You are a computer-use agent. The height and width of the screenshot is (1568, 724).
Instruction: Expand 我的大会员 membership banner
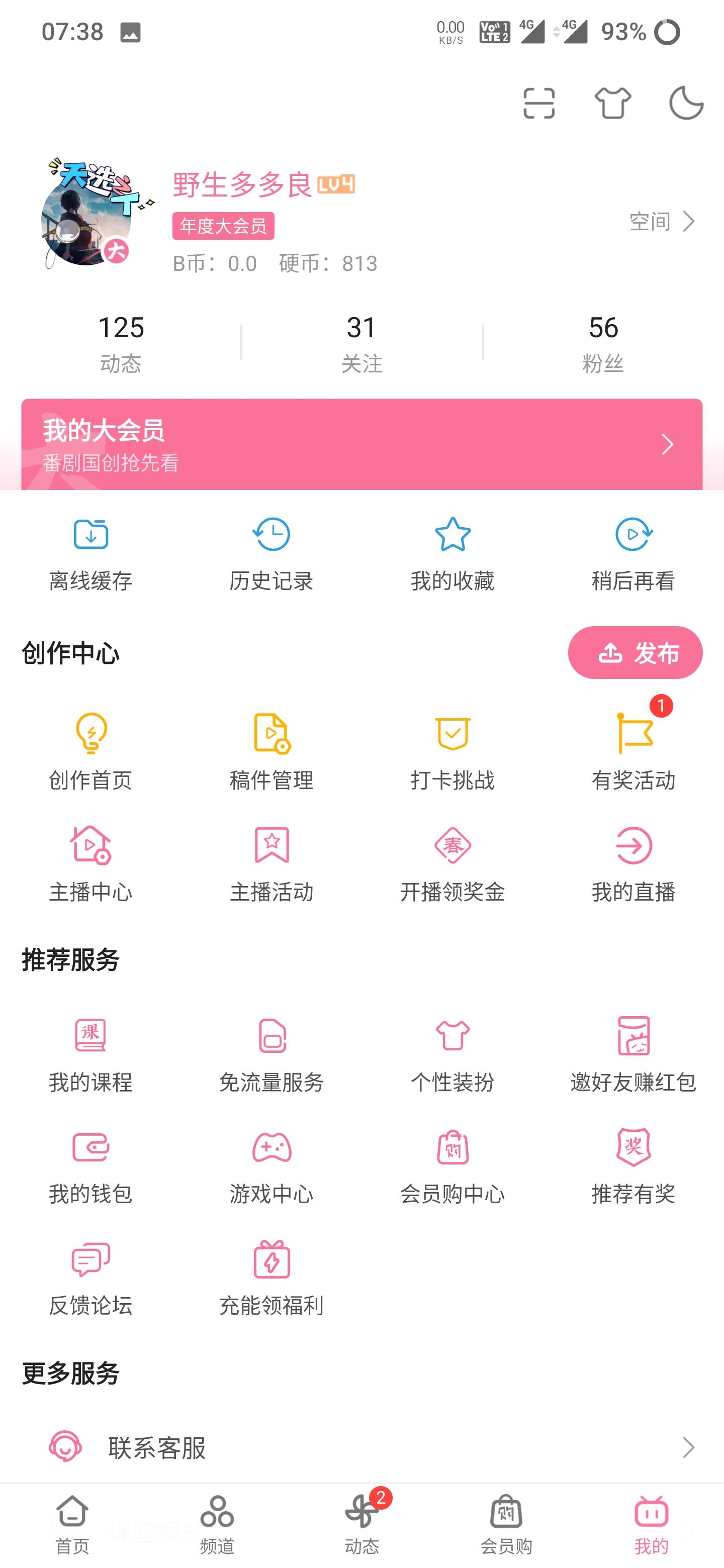361,444
